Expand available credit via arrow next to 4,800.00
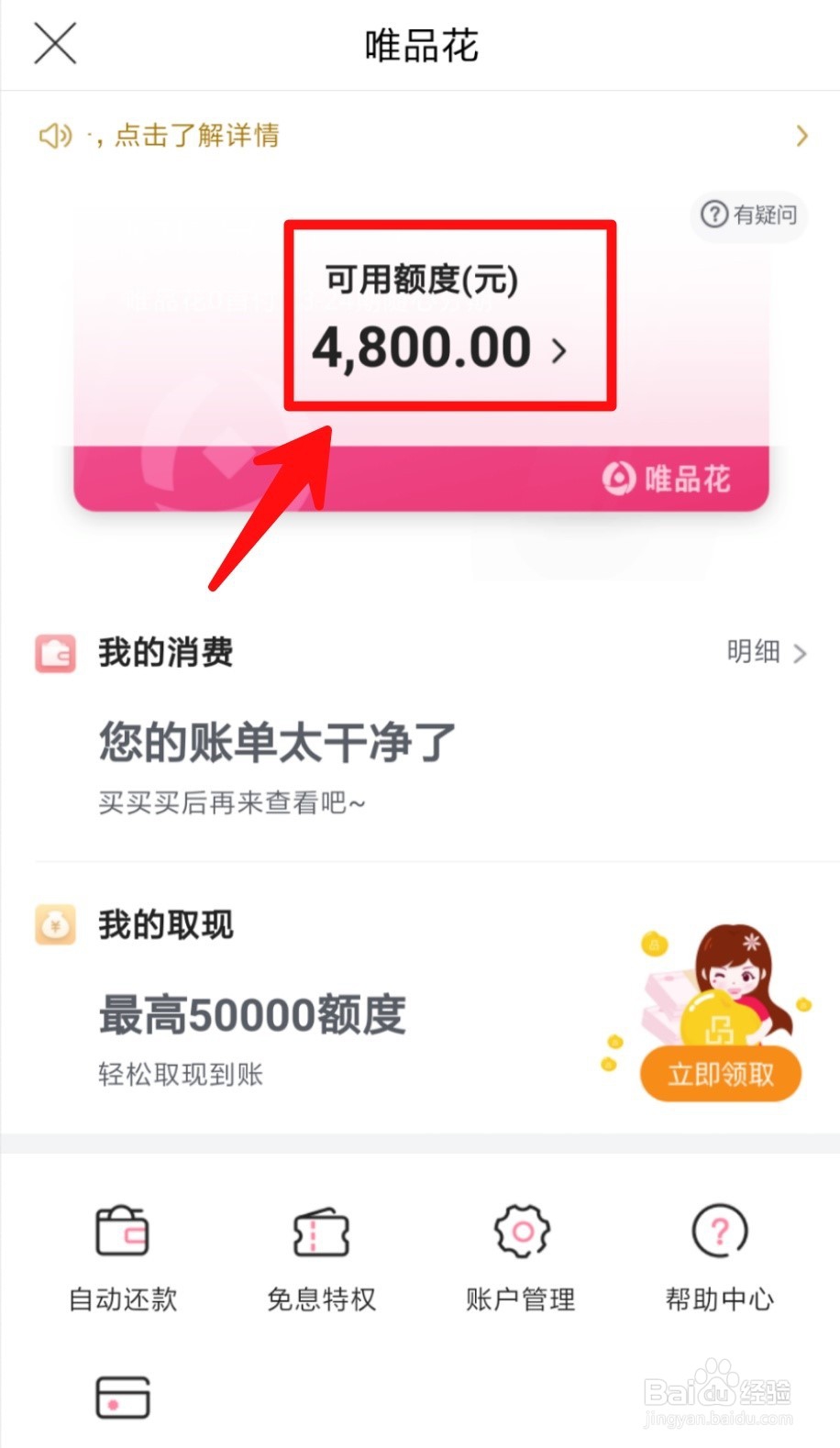840x1448 pixels. click(560, 352)
